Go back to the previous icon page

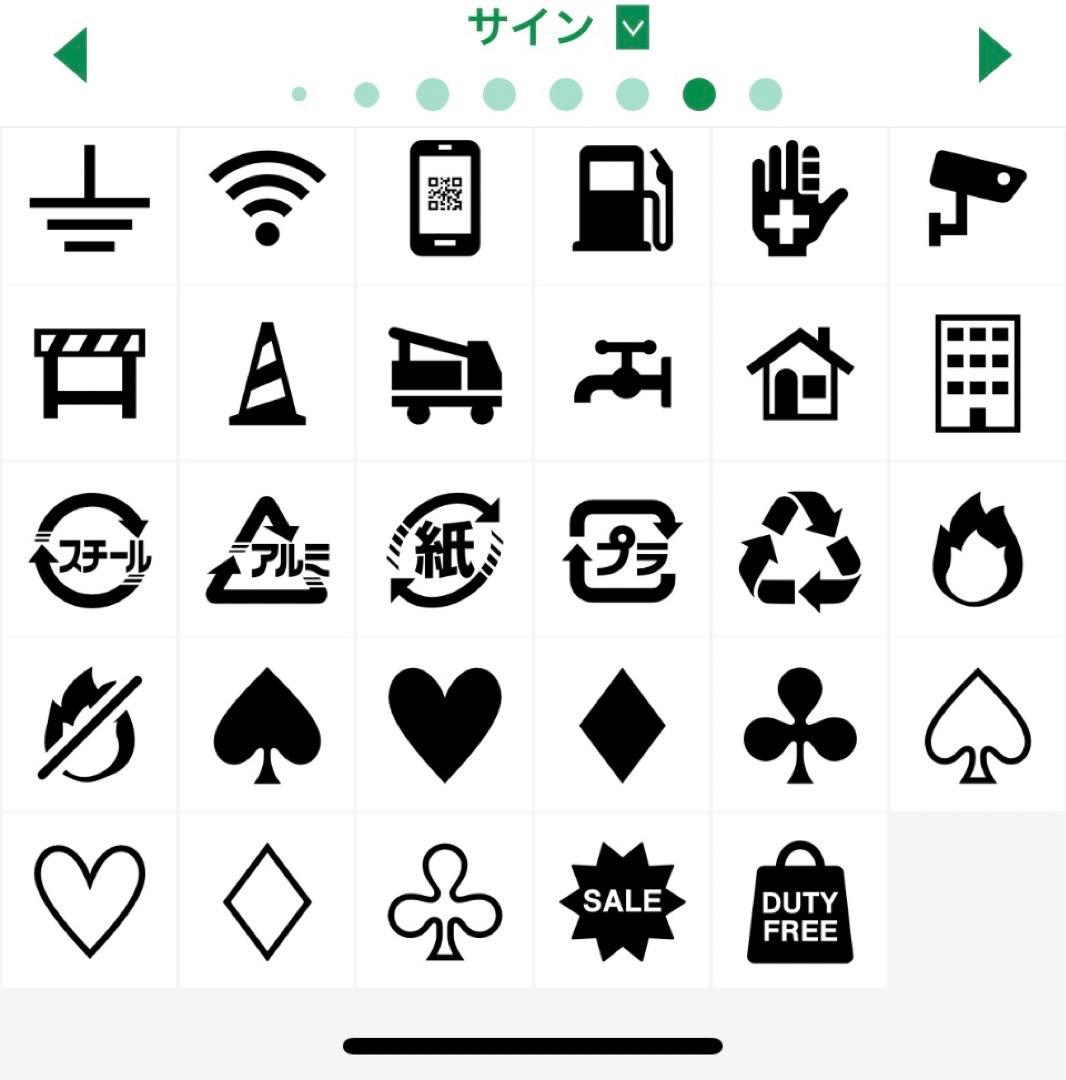(70, 55)
